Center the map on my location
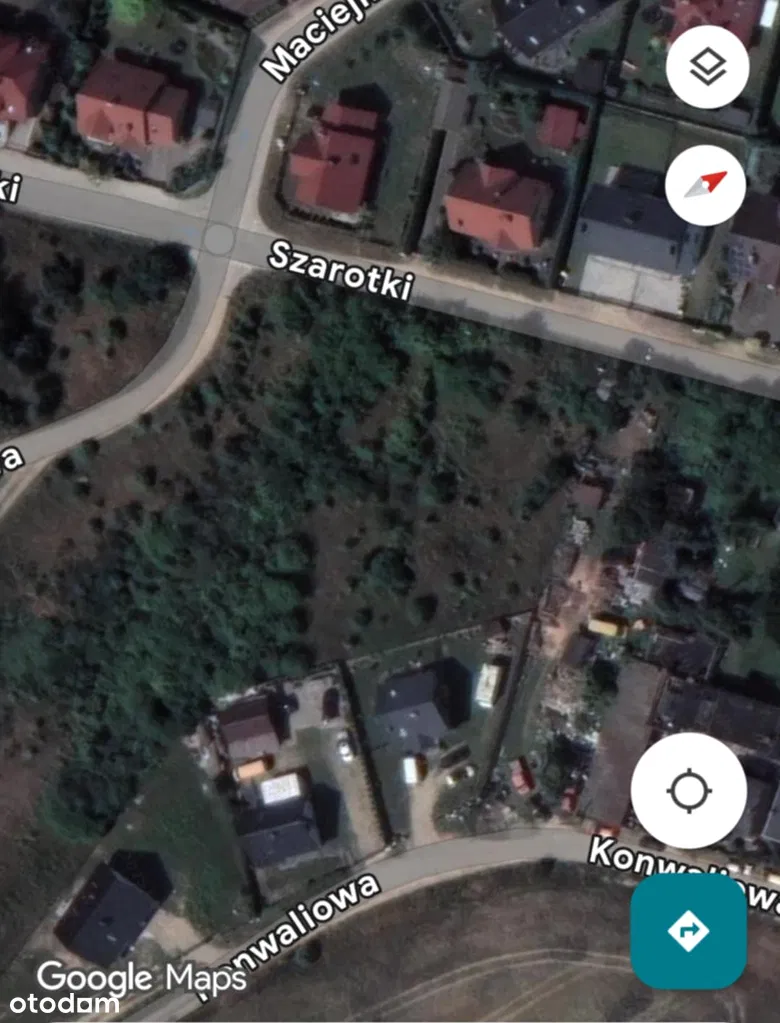 [x=689, y=791]
